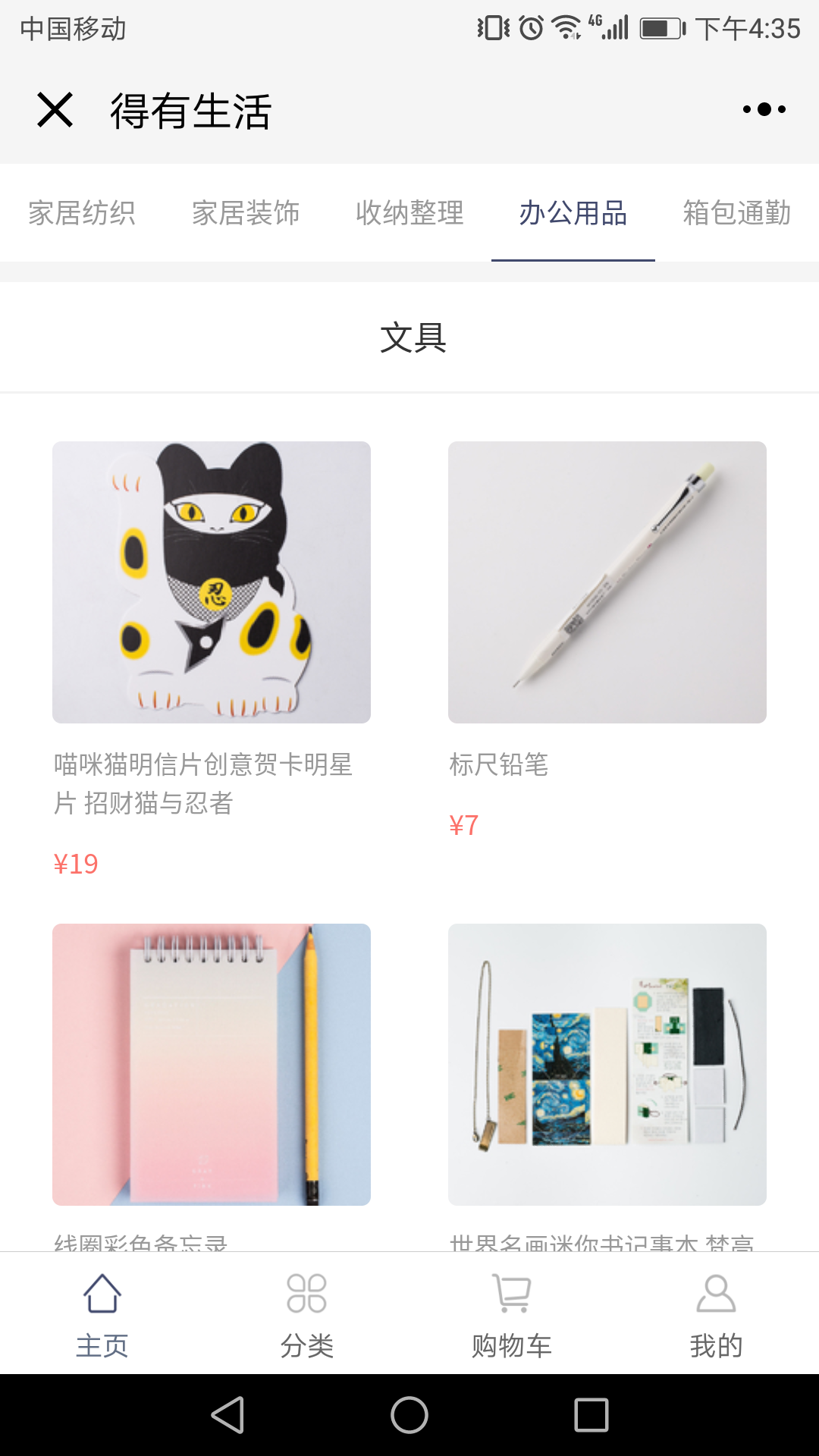Open the three-dot more options menu
Image resolution: width=819 pixels, height=1456 pixels.
click(764, 110)
